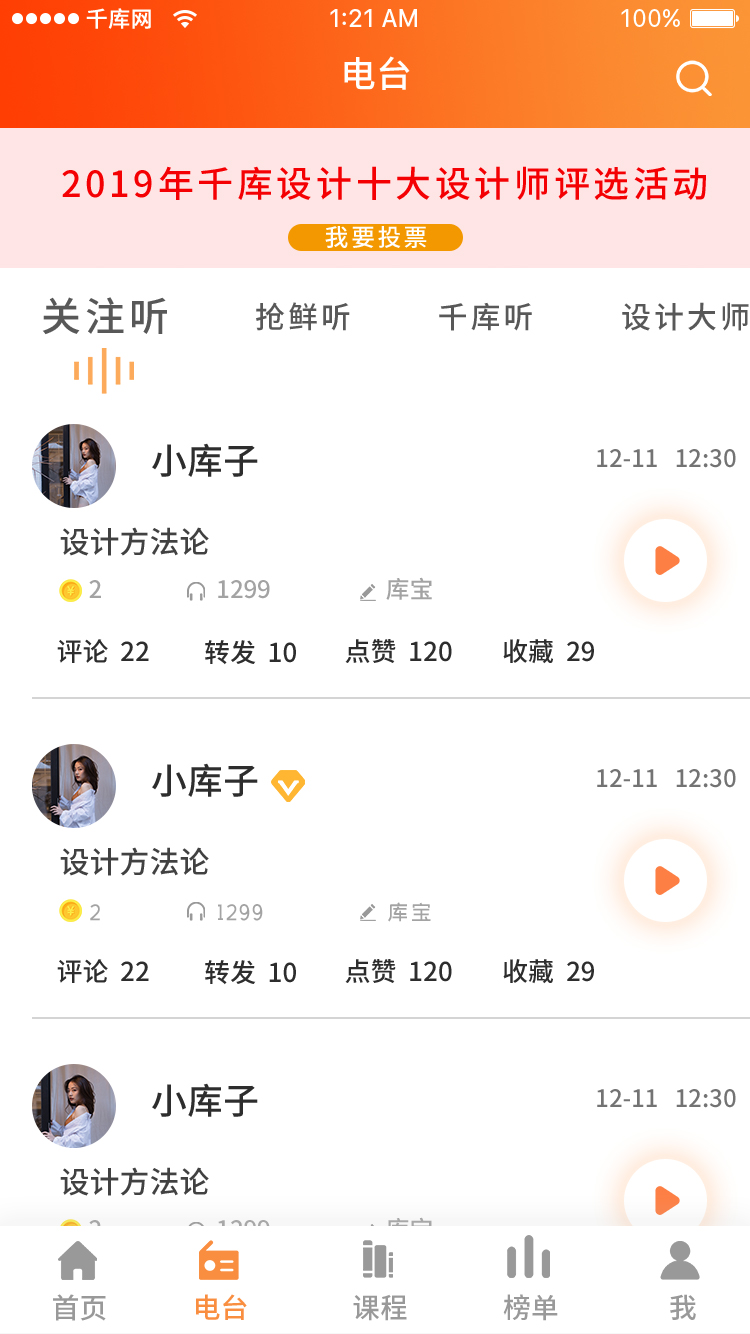This screenshot has height=1334, width=750.
Task: Go to the 首页 tab
Action: [79, 1280]
